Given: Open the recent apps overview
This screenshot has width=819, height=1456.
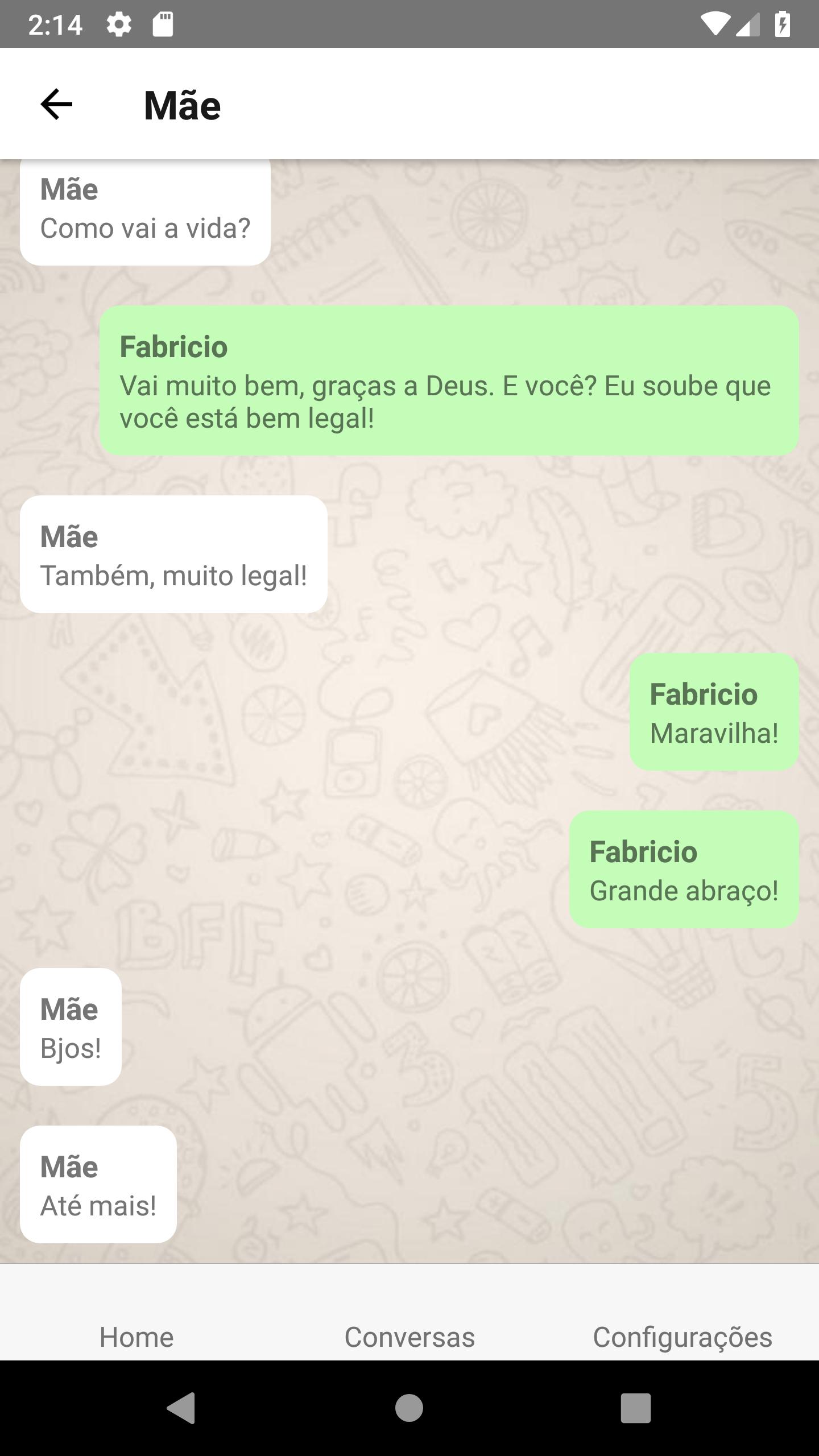Looking at the screenshot, I should pyautogui.click(x=635, y=1408).
